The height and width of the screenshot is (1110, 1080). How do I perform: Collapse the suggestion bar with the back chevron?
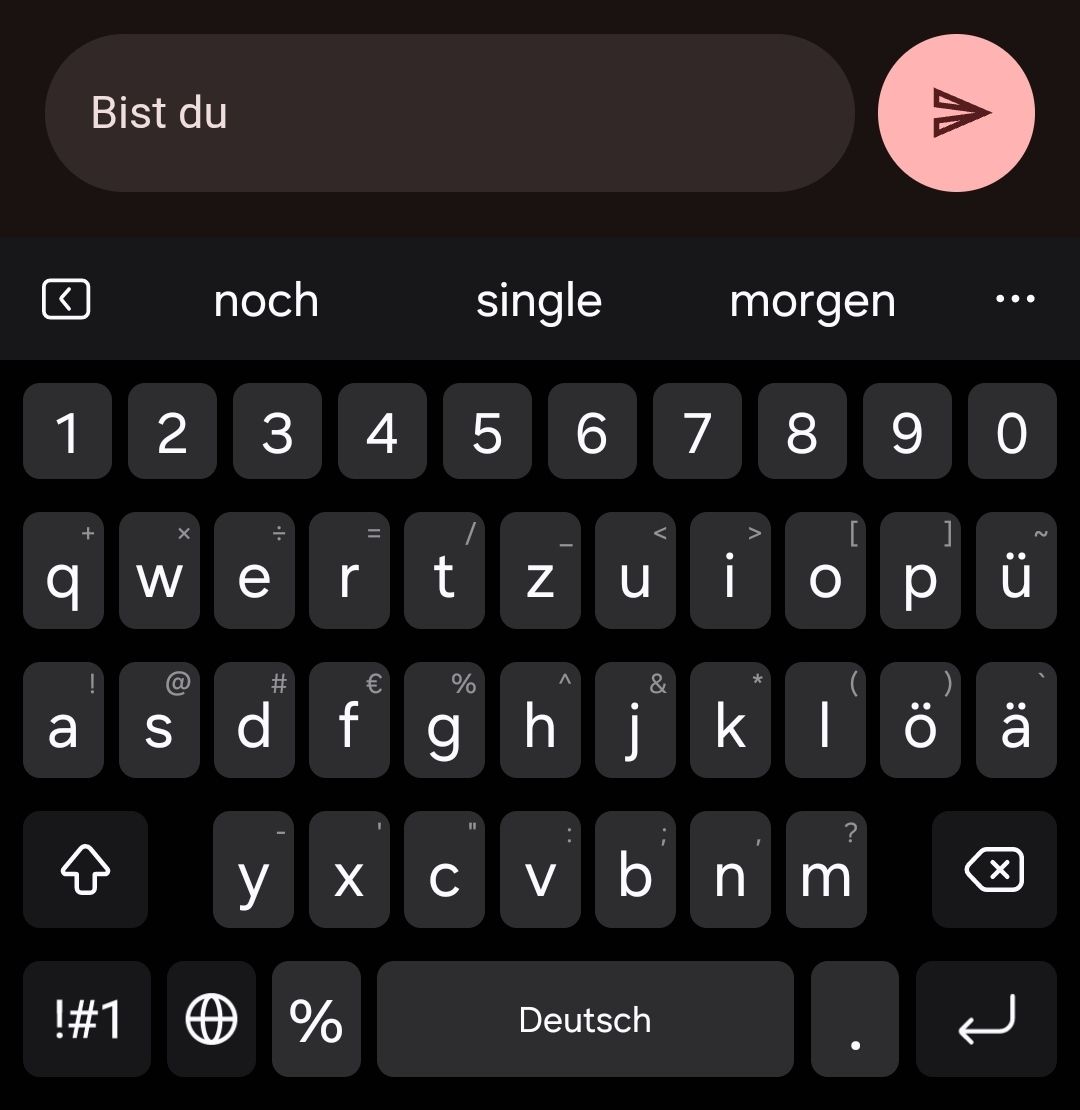66,299
